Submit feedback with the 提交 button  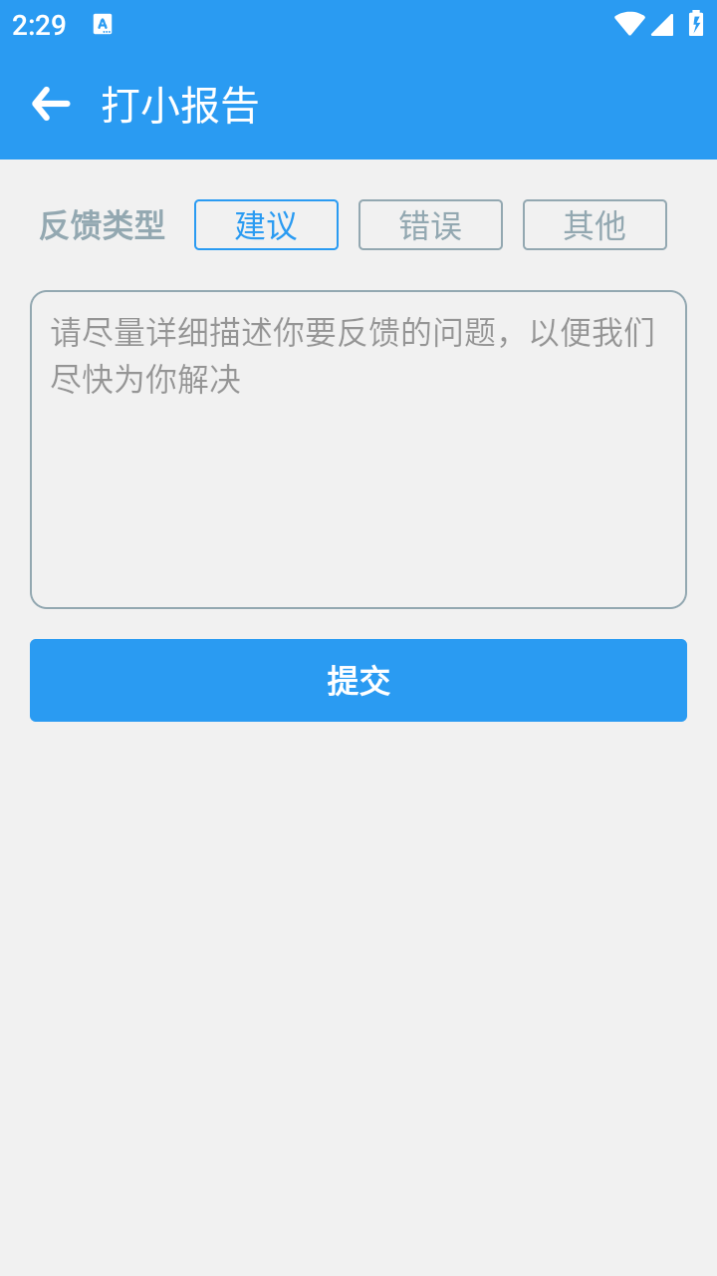(358, 680)
